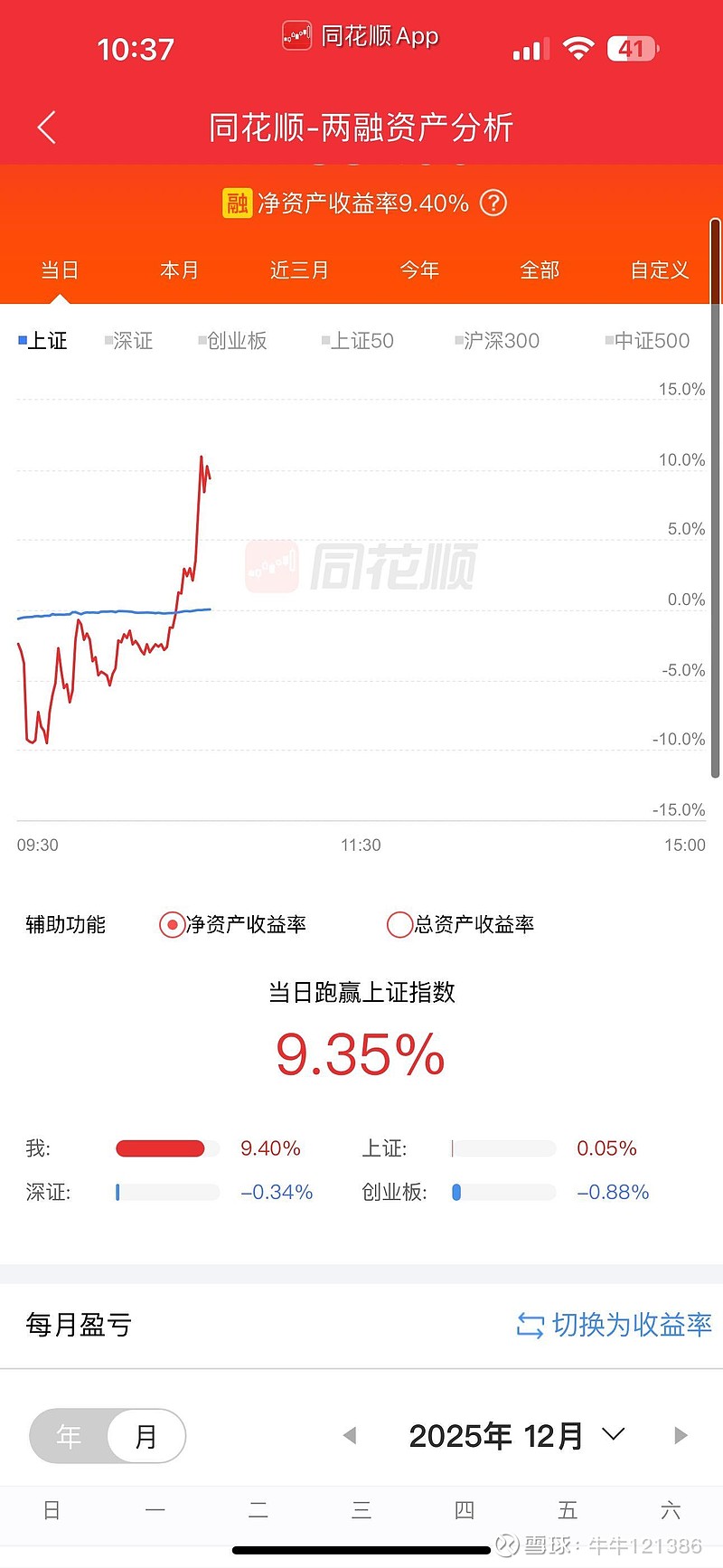Toggle to 年 view in the year/month switch

click(69, 1436)
